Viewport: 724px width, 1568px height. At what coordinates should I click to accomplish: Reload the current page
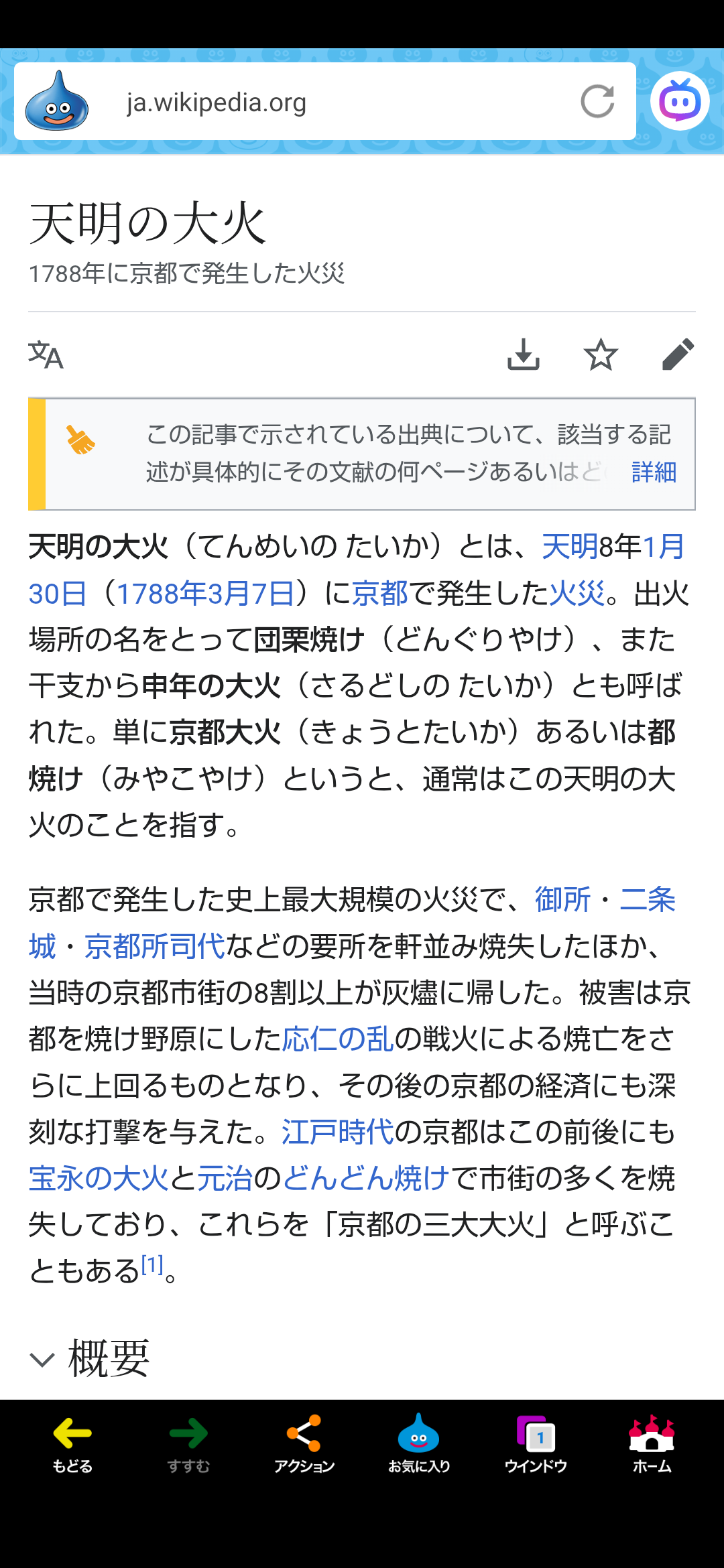click(597, 102)
